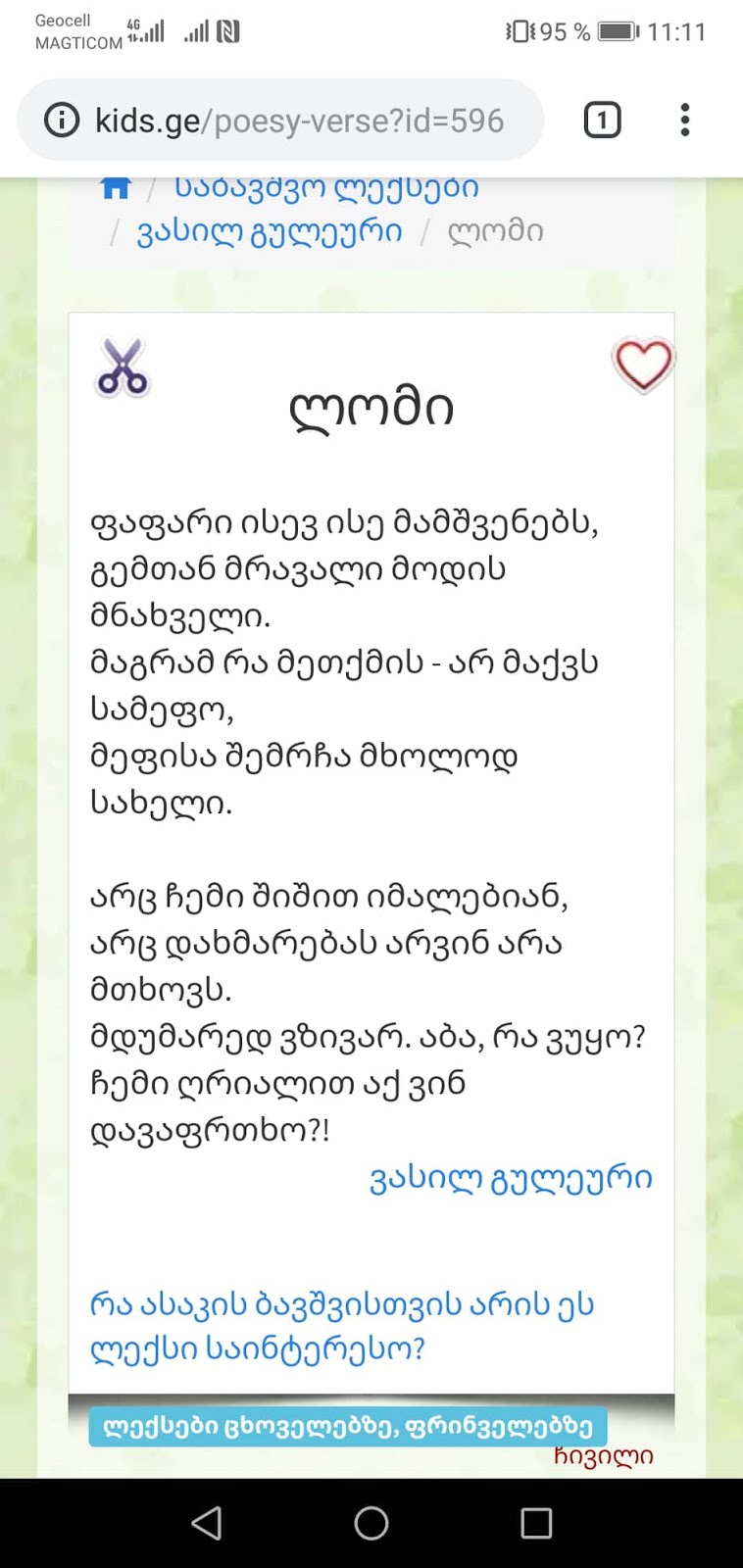Open the link asking what age this poem suits
This screenshot has height=1568, width=743.
341,1327
